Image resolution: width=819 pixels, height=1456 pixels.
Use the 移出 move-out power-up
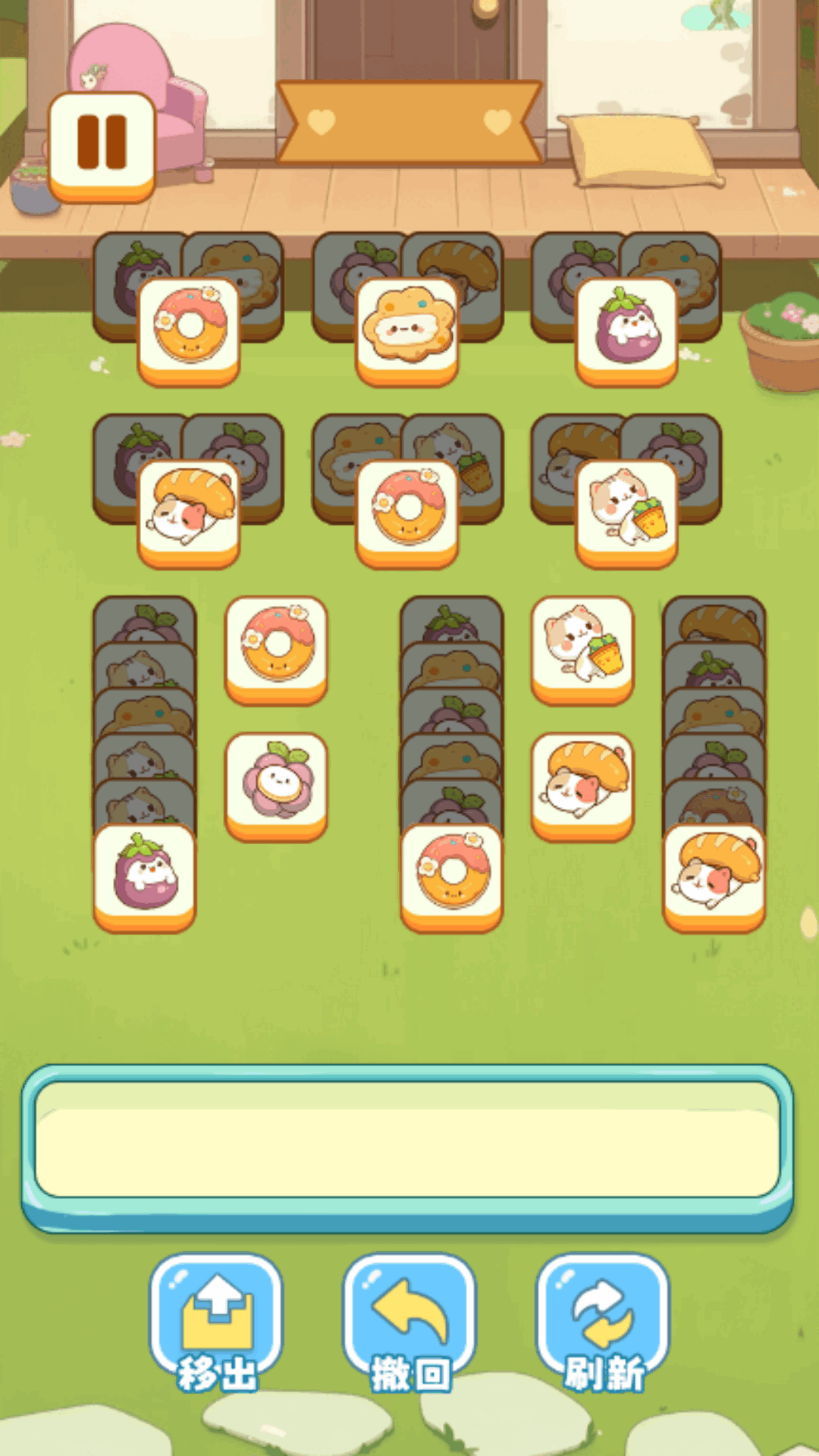pyautogui.click(x=216, y=1322)
